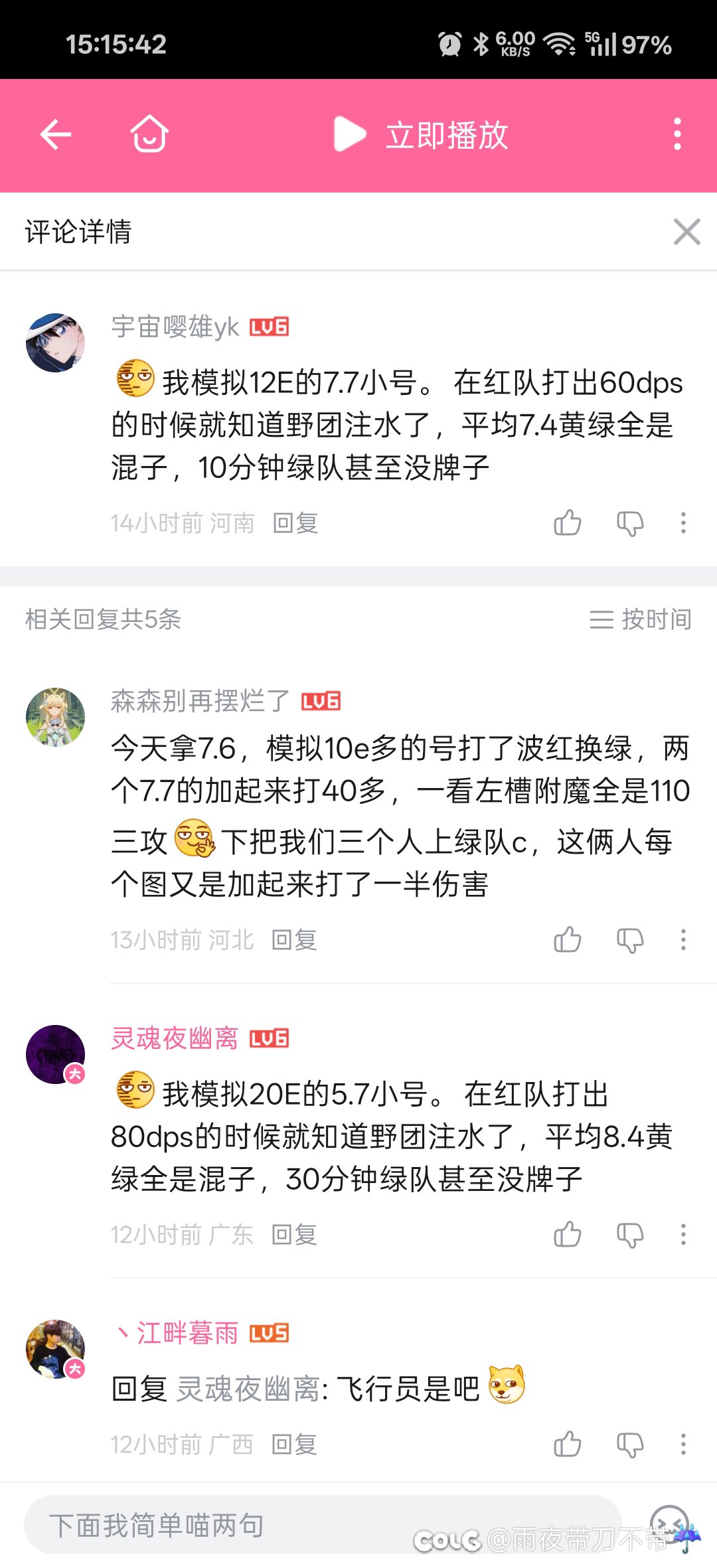Viewport: 717px width, 1568px height.
Task: Open more options on 森森别再摆烂了's reply
Action: (683, 940)
